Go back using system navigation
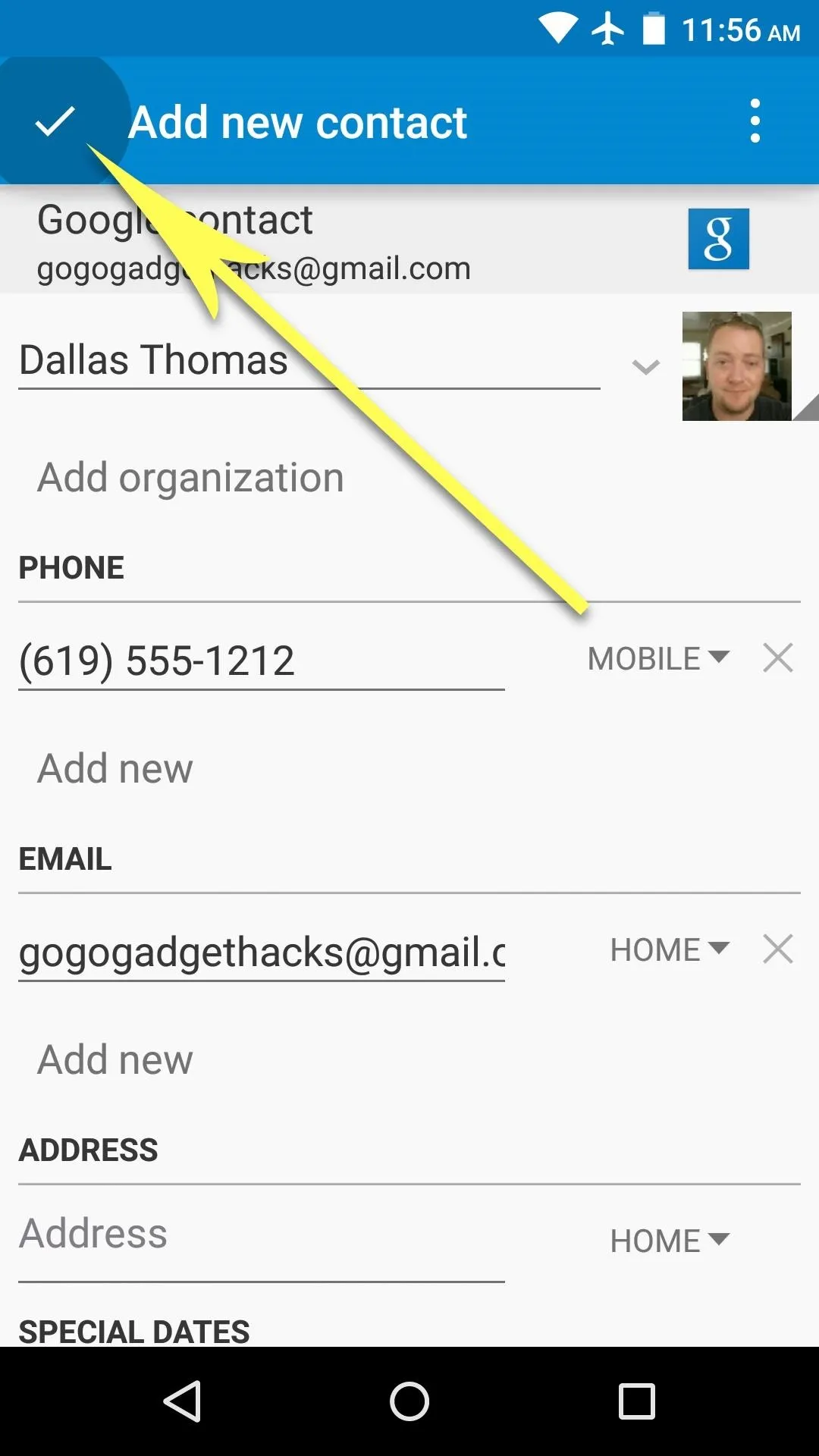Screen dimensions: 819x1456 coord(182,1401)
